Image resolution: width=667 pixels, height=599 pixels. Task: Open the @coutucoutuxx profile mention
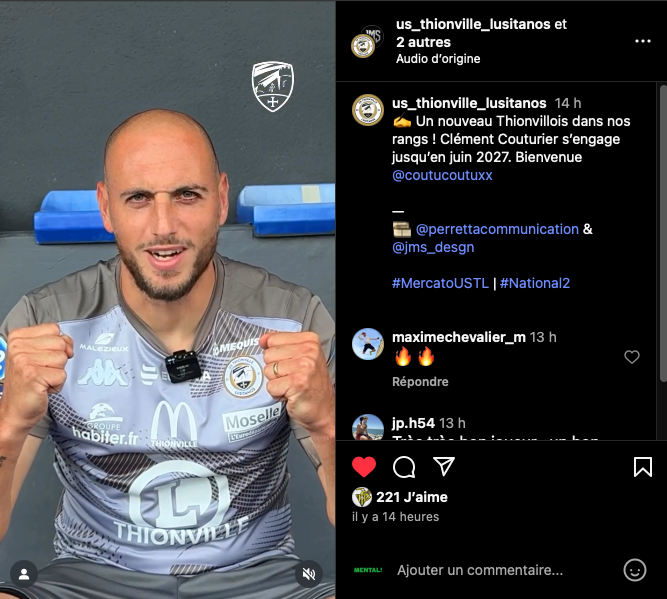(x=442, y=175)
